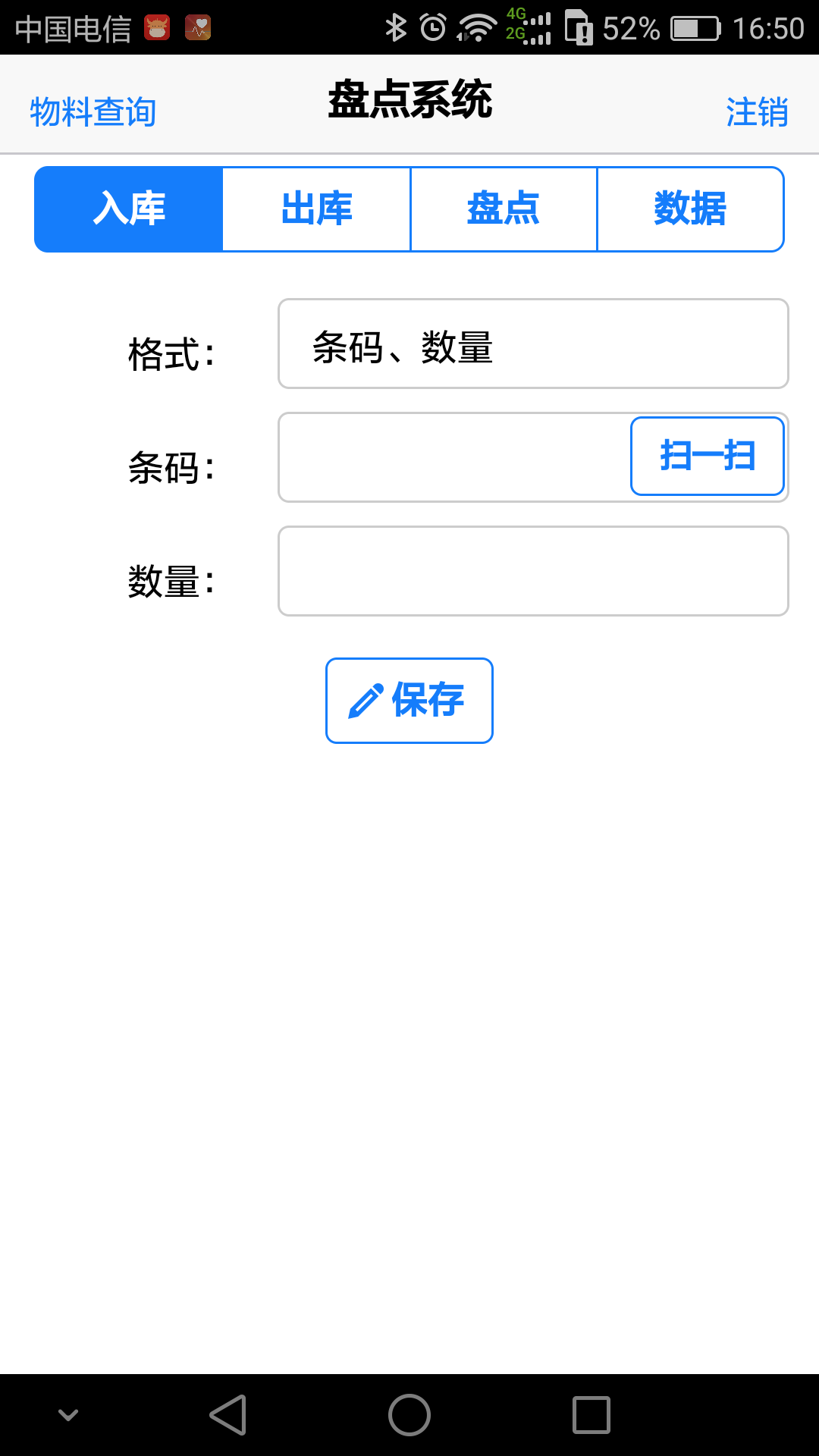Tap the 保存 button
819x1456 pixels.
(x=409, y=701)
